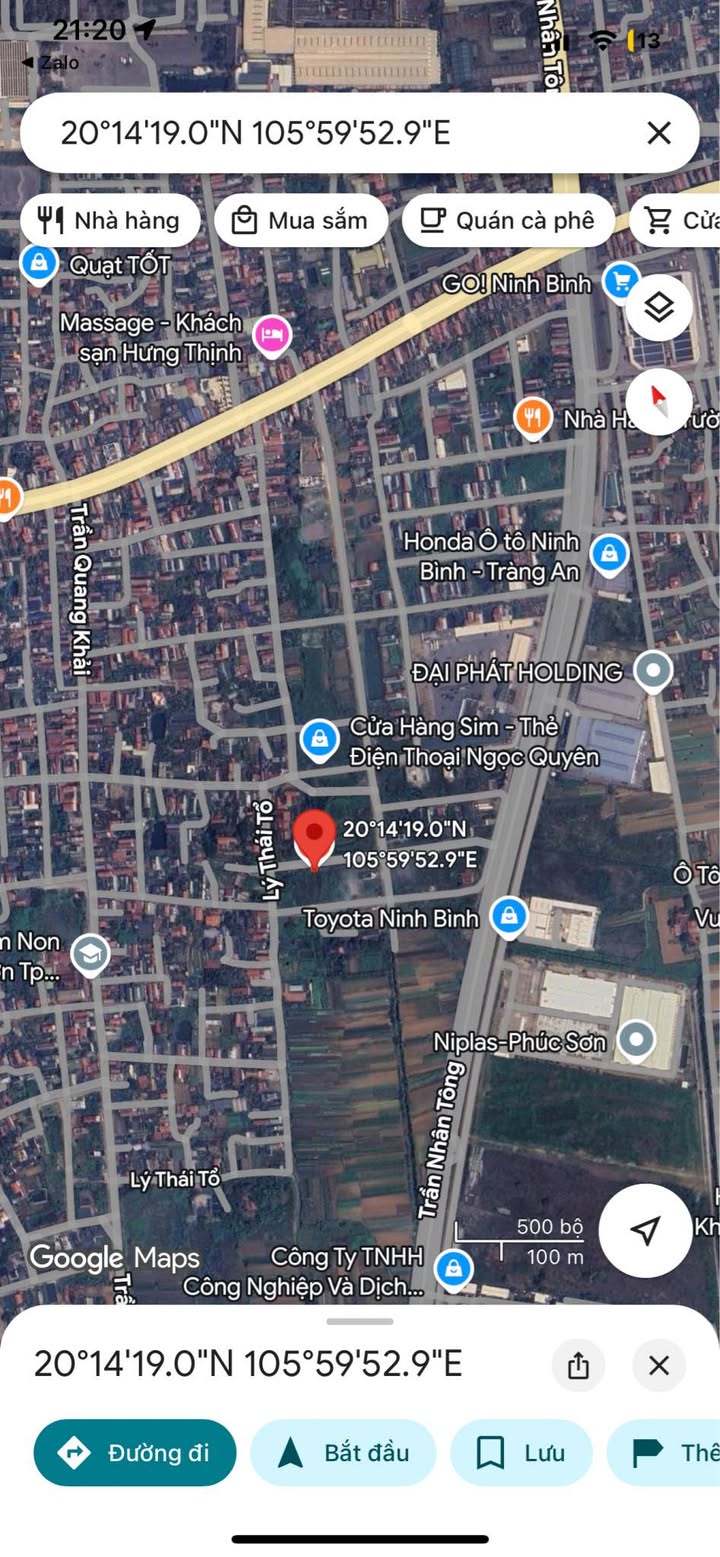The image size is (720, 1557).
Task: Select the Nhà hàng chip
Action: [x=110, y=220]
